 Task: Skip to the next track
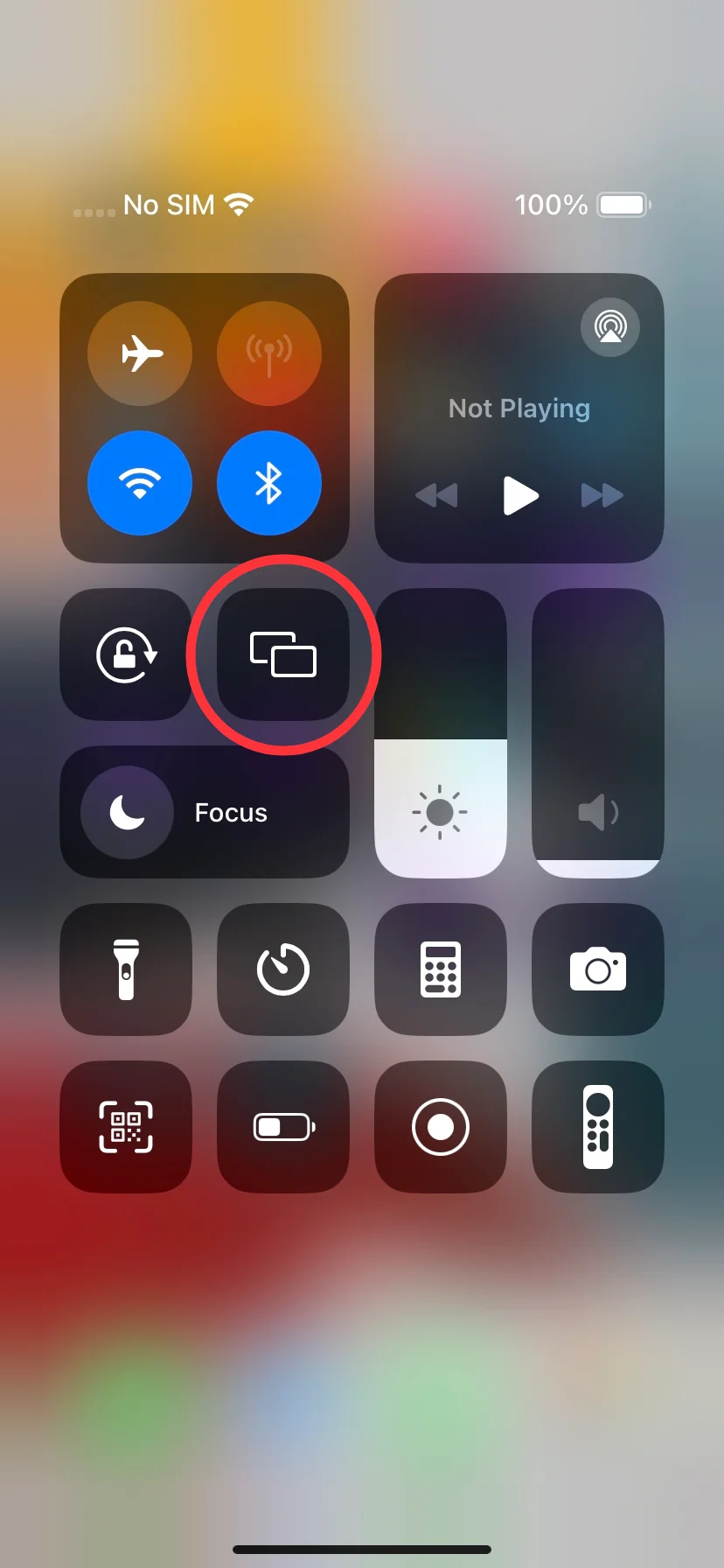pyautogui.click(x=602, y=495)
